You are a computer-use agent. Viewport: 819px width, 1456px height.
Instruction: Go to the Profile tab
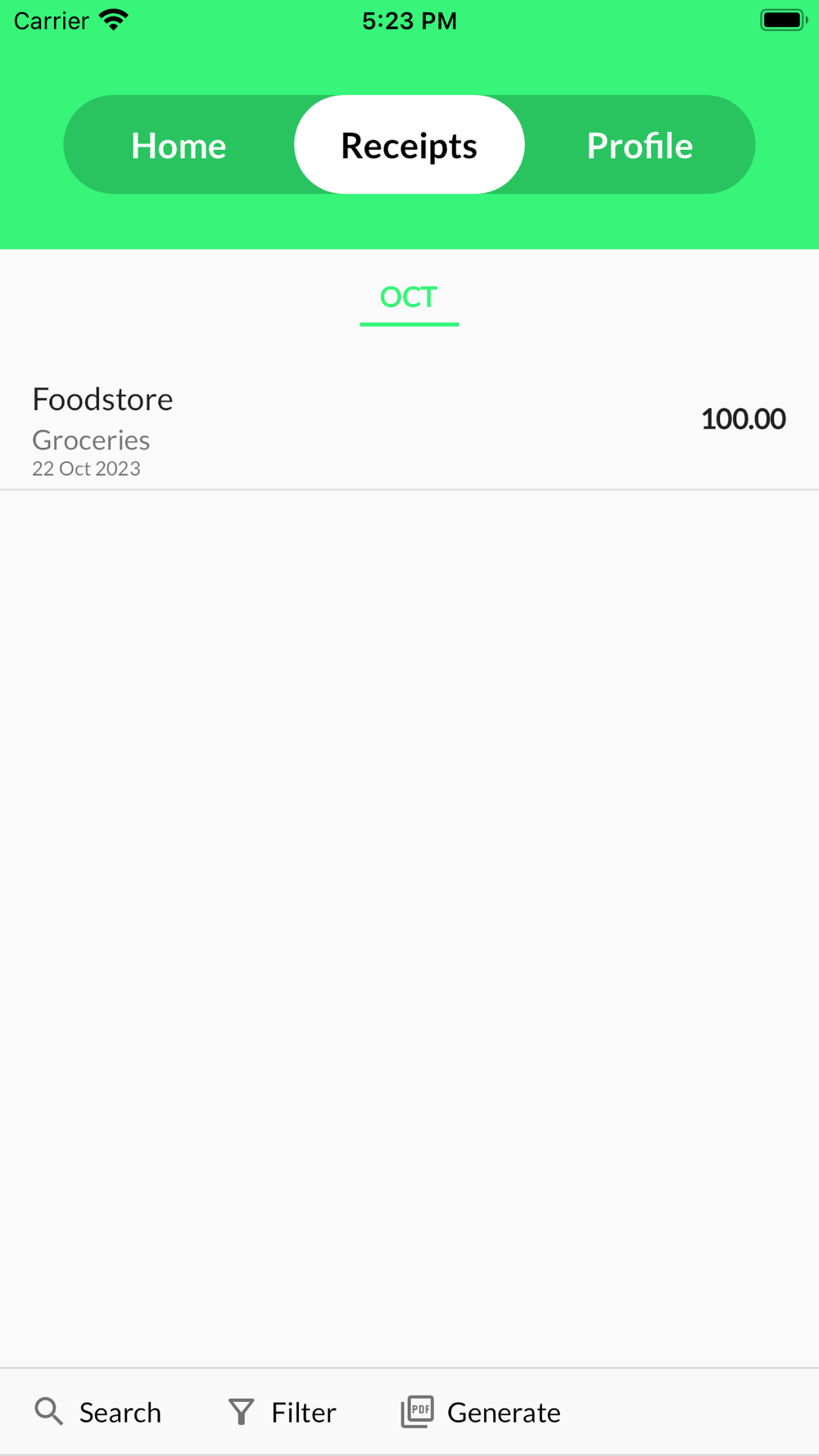[640, 145]
